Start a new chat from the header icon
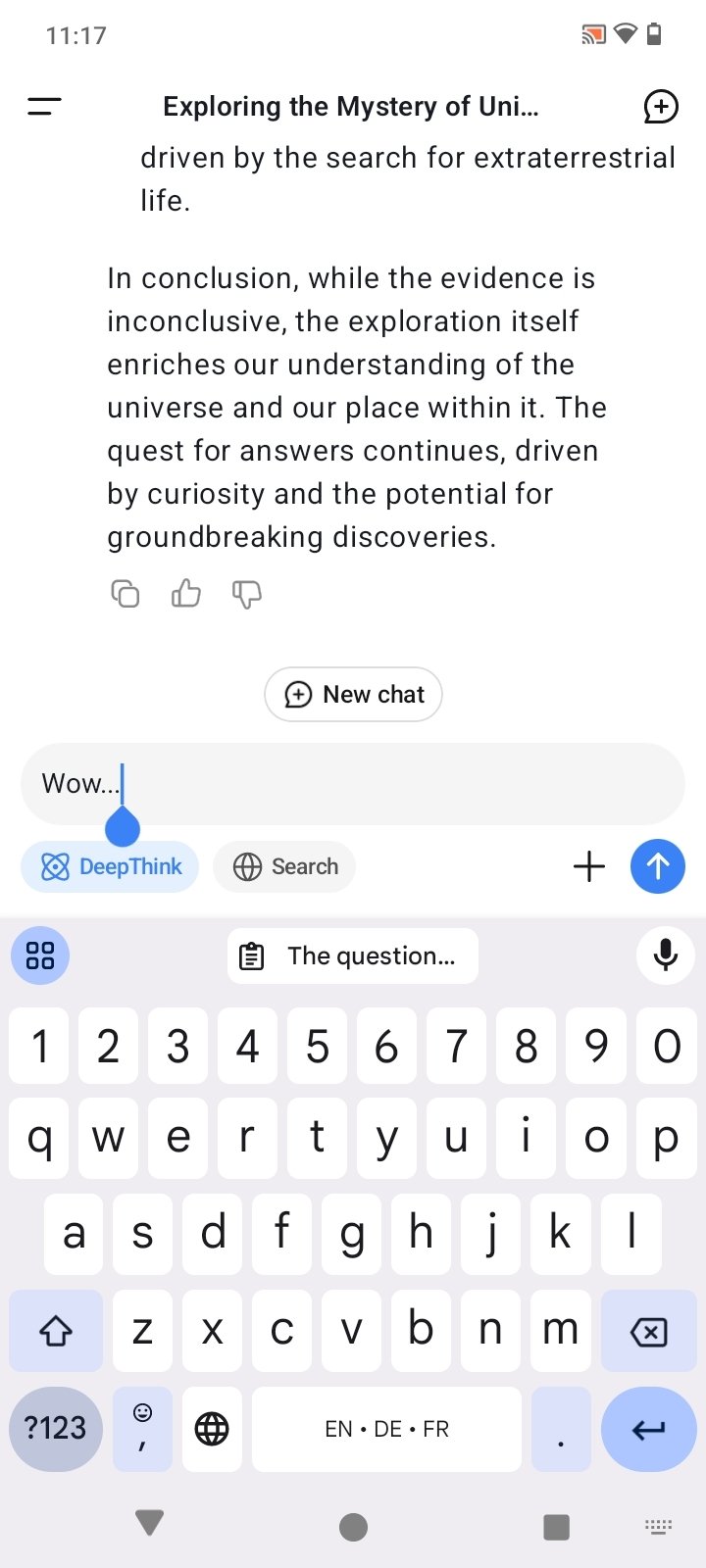Screen dimensions: 706x1568 660,106
